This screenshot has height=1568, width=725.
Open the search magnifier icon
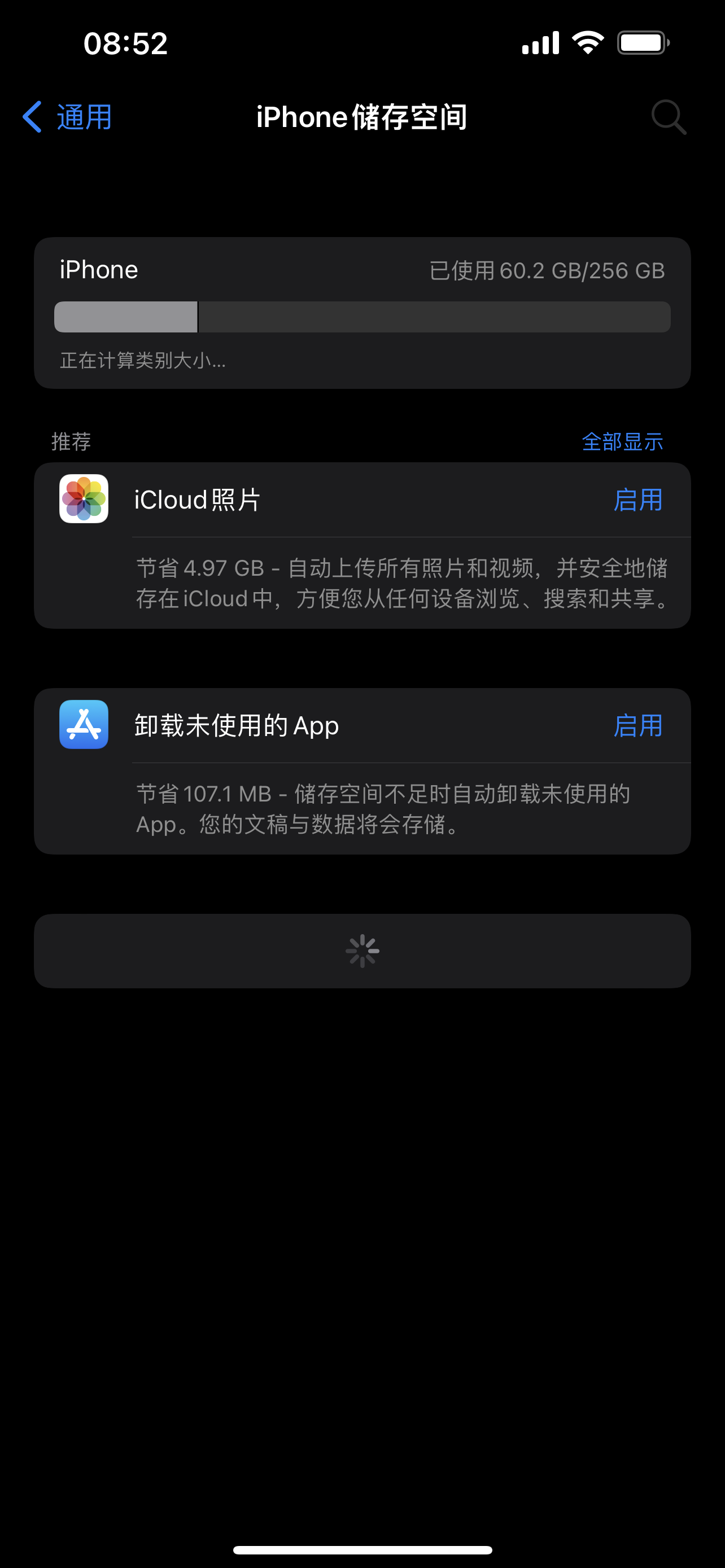[x=668, y=117]
